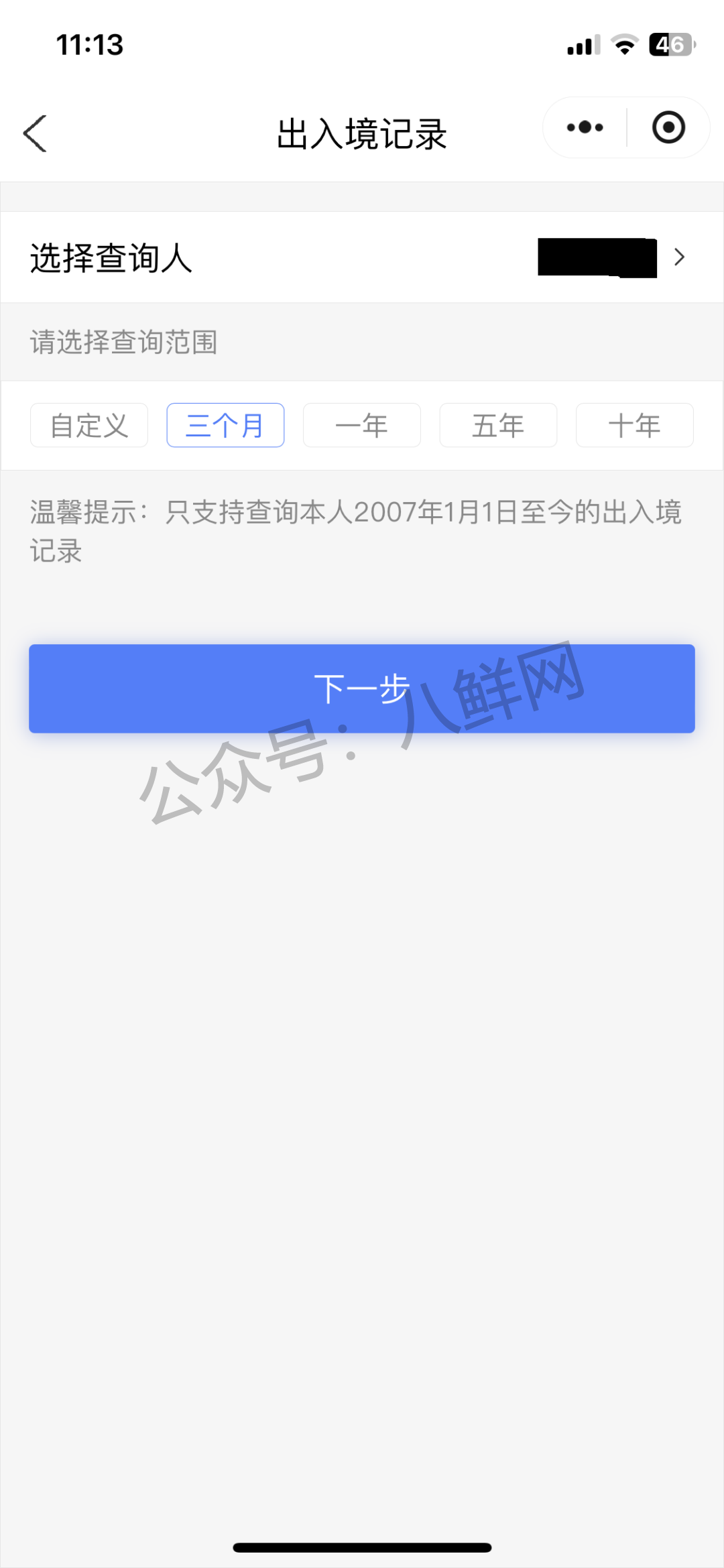
Task: Tap the 请选择查询范围 section label
Action: coord(123,343)
